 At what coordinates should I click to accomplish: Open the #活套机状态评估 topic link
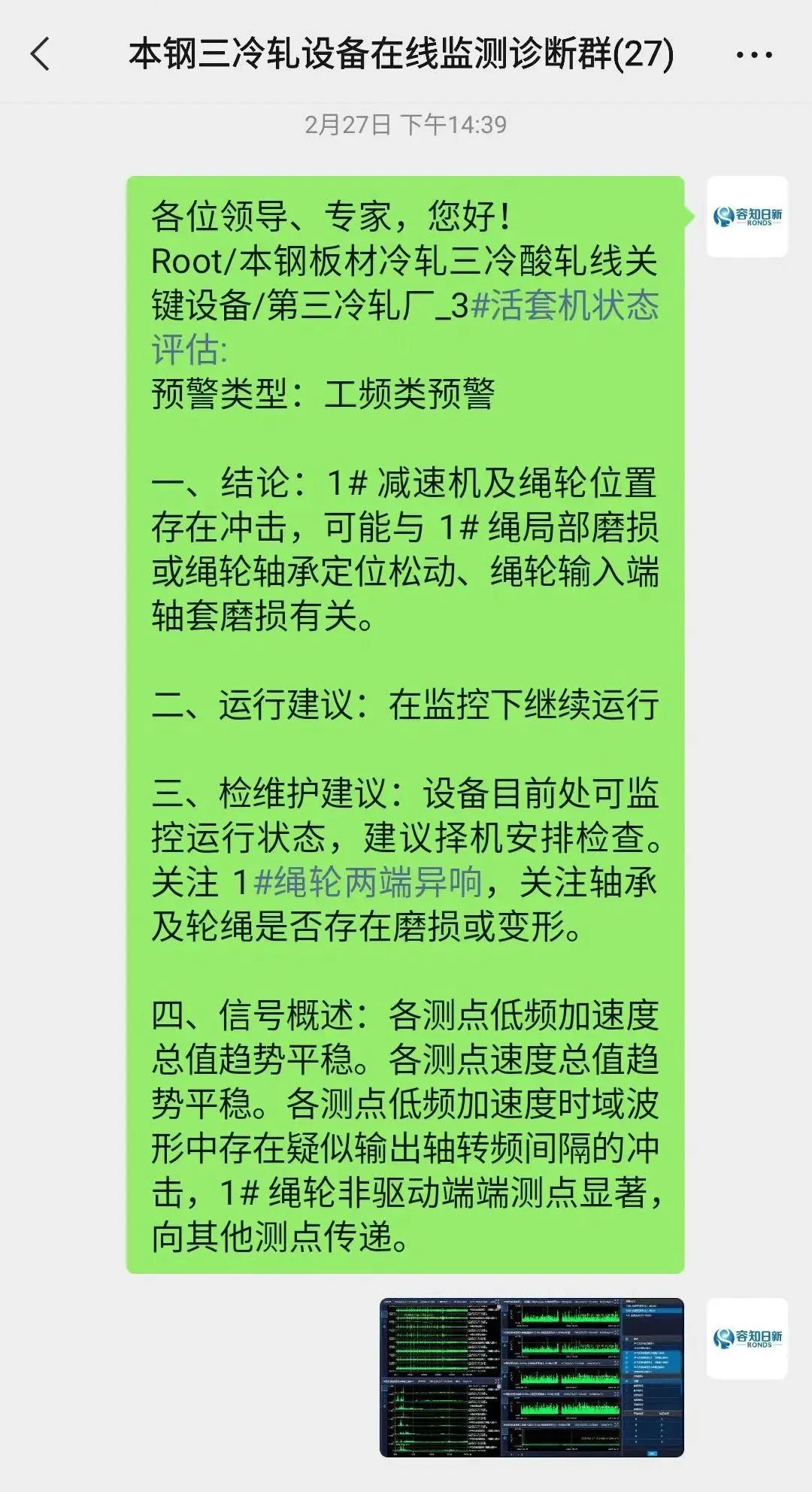click(x=564, y=306)
